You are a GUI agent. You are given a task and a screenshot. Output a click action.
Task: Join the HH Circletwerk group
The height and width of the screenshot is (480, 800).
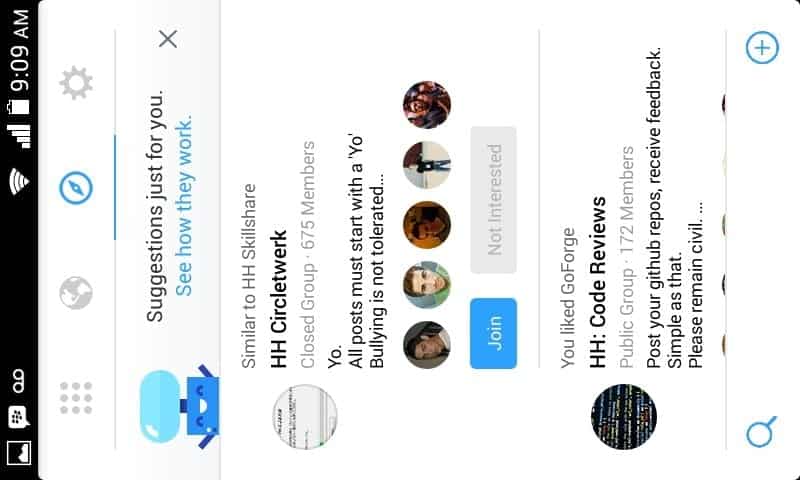click(x=493, y=333)
